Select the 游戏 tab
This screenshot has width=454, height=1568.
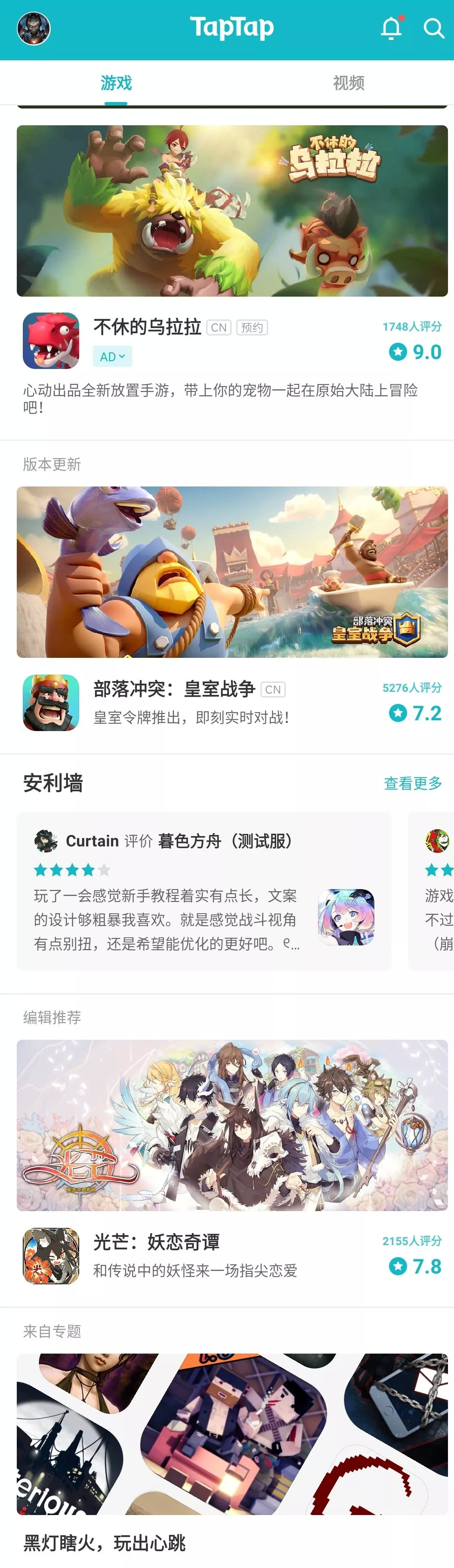pos(116,83)
